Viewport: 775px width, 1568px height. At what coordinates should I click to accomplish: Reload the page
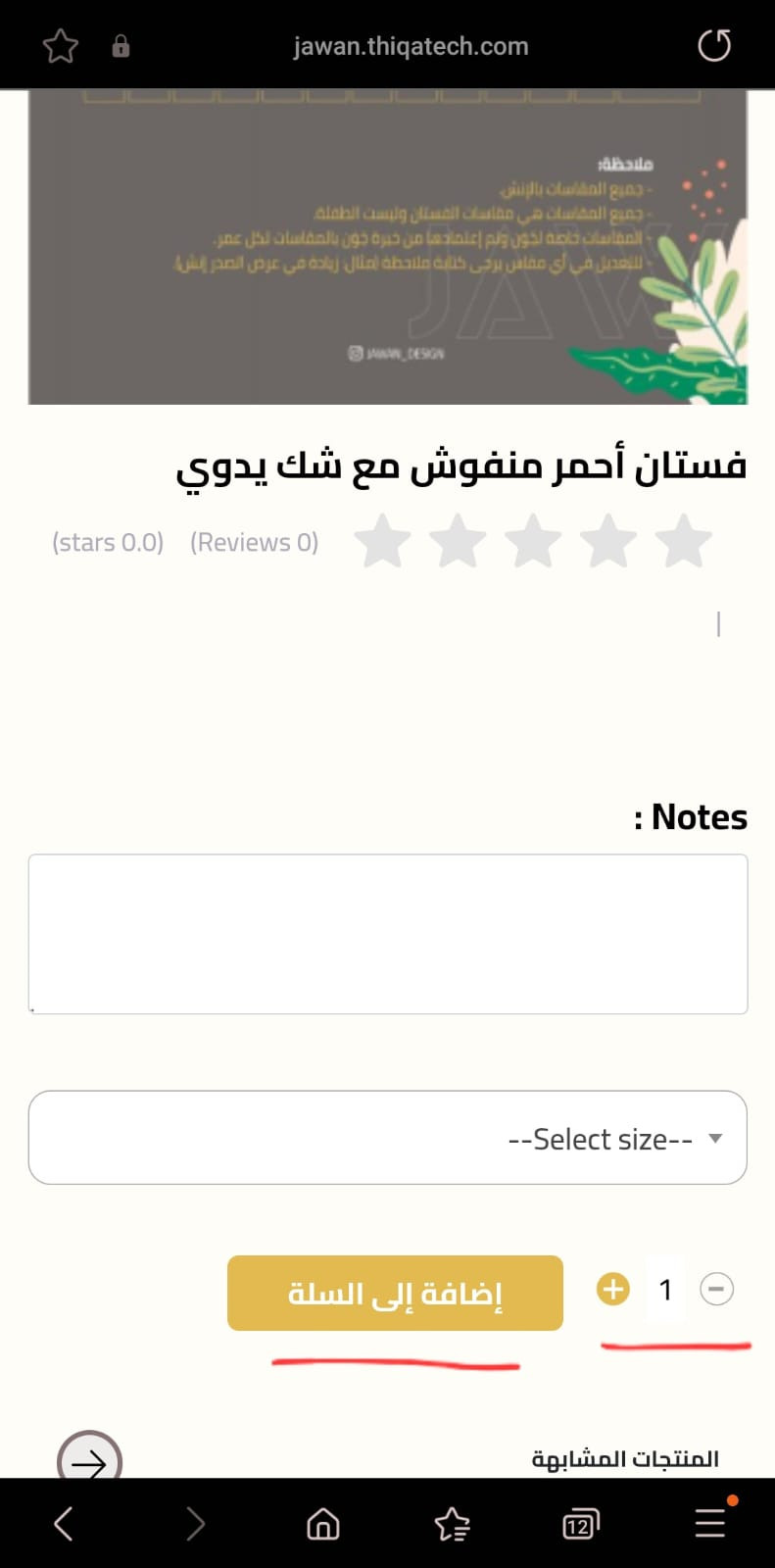(x=713, y=45)
